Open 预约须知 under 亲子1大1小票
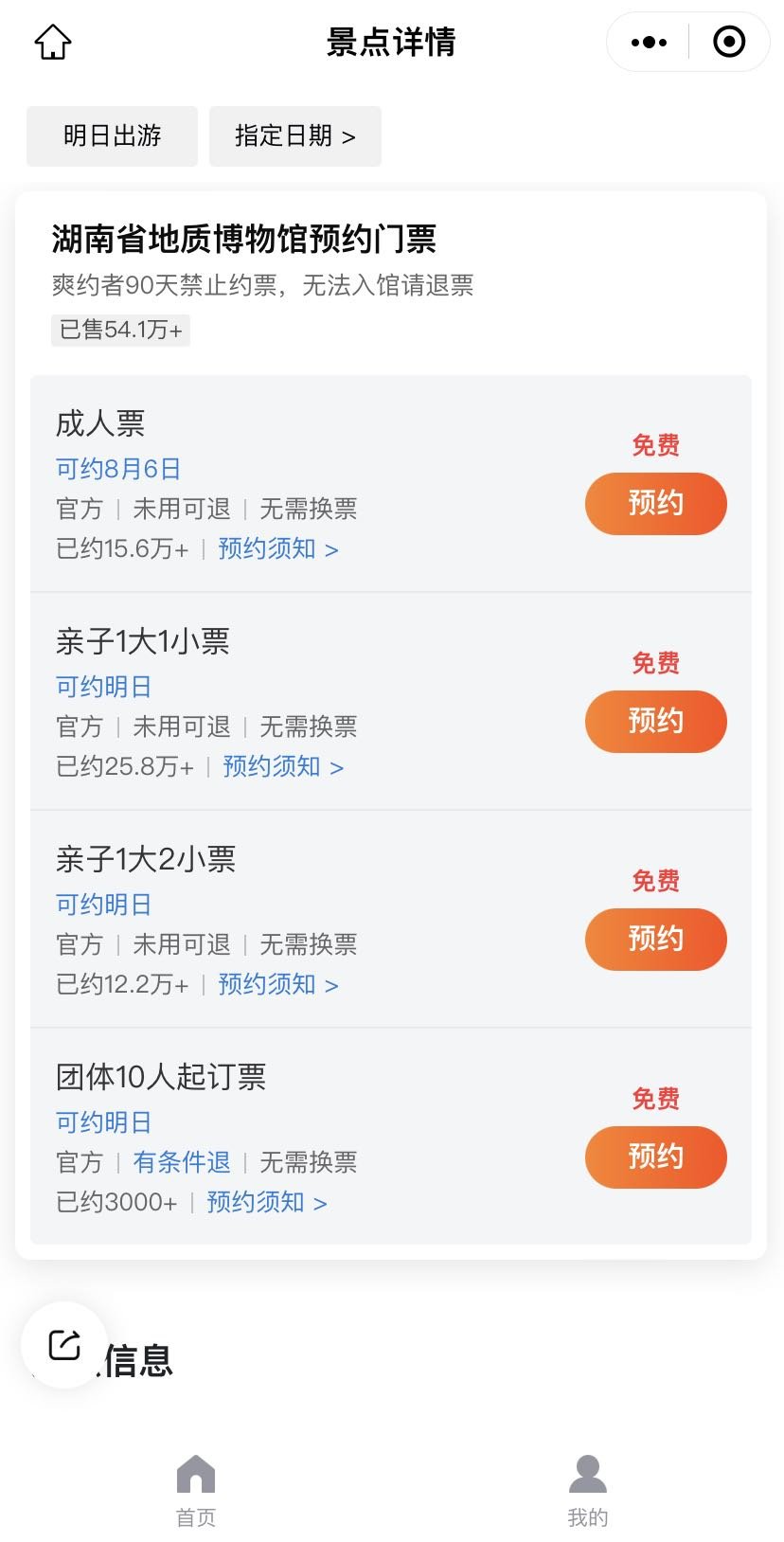The height and width of the screenshot is (1542, 784). (x=282, y=766)
